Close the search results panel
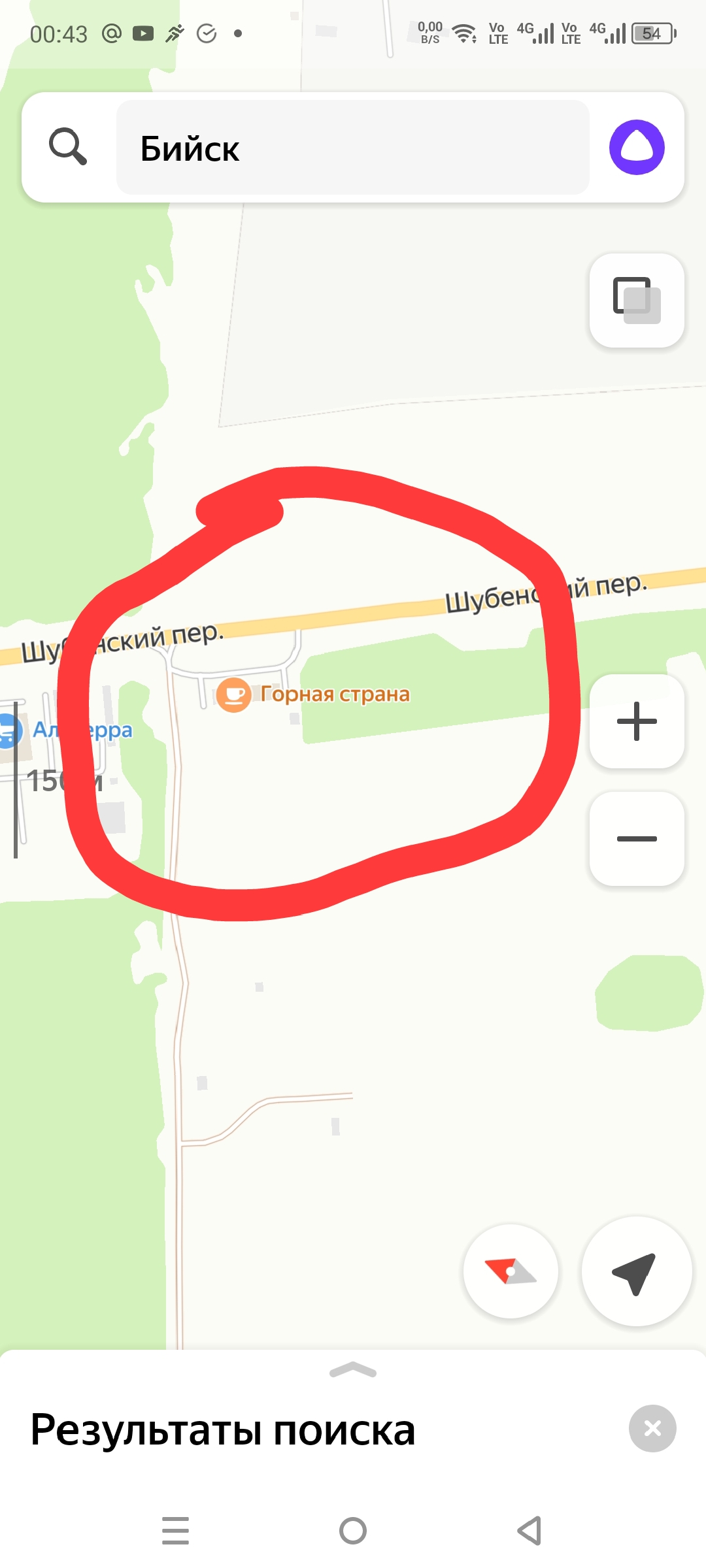 [652, 1429]
